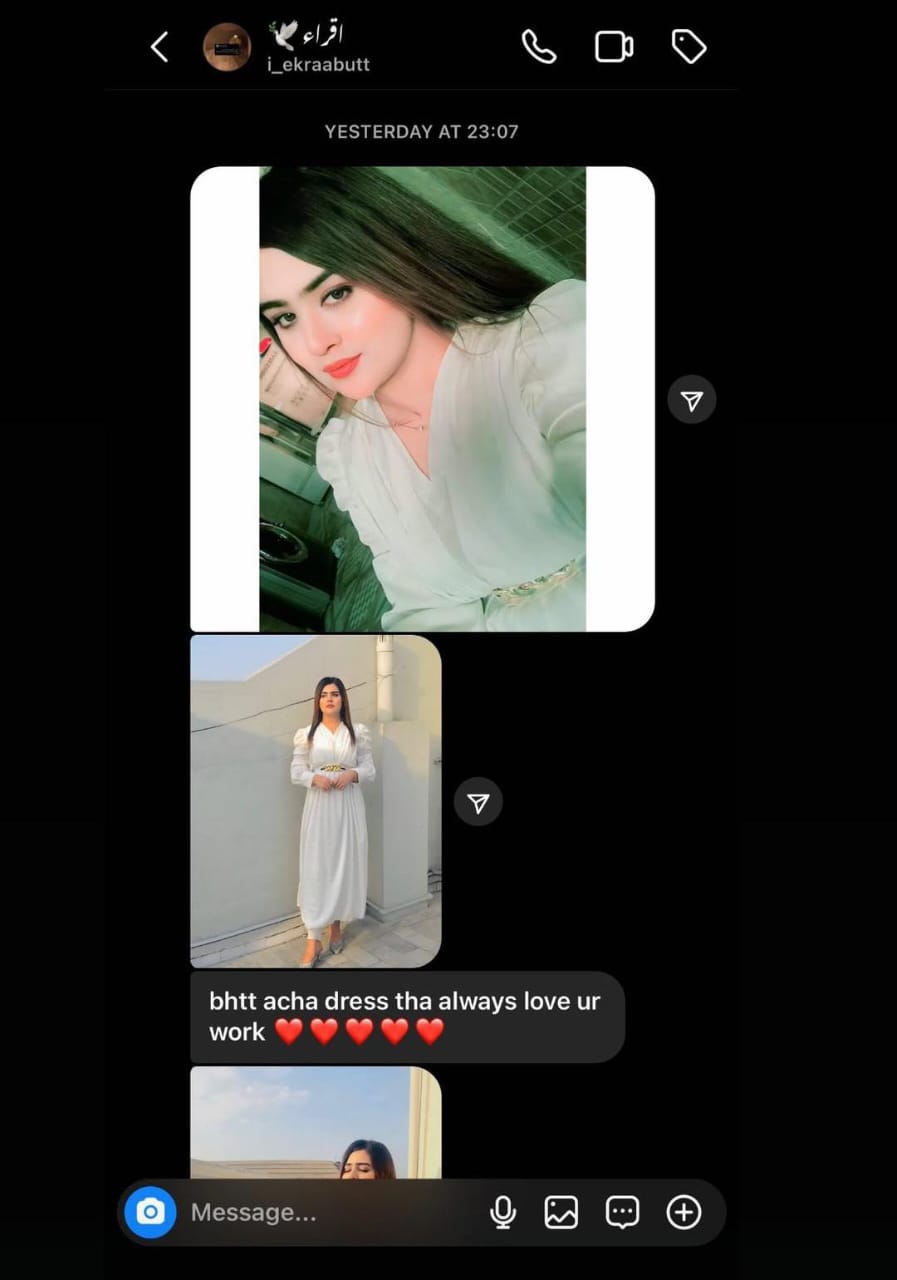Open the camera from the message bar
Viewport: 897px width, 1280px height.
pyautogui.click(x=150, y=1212)
